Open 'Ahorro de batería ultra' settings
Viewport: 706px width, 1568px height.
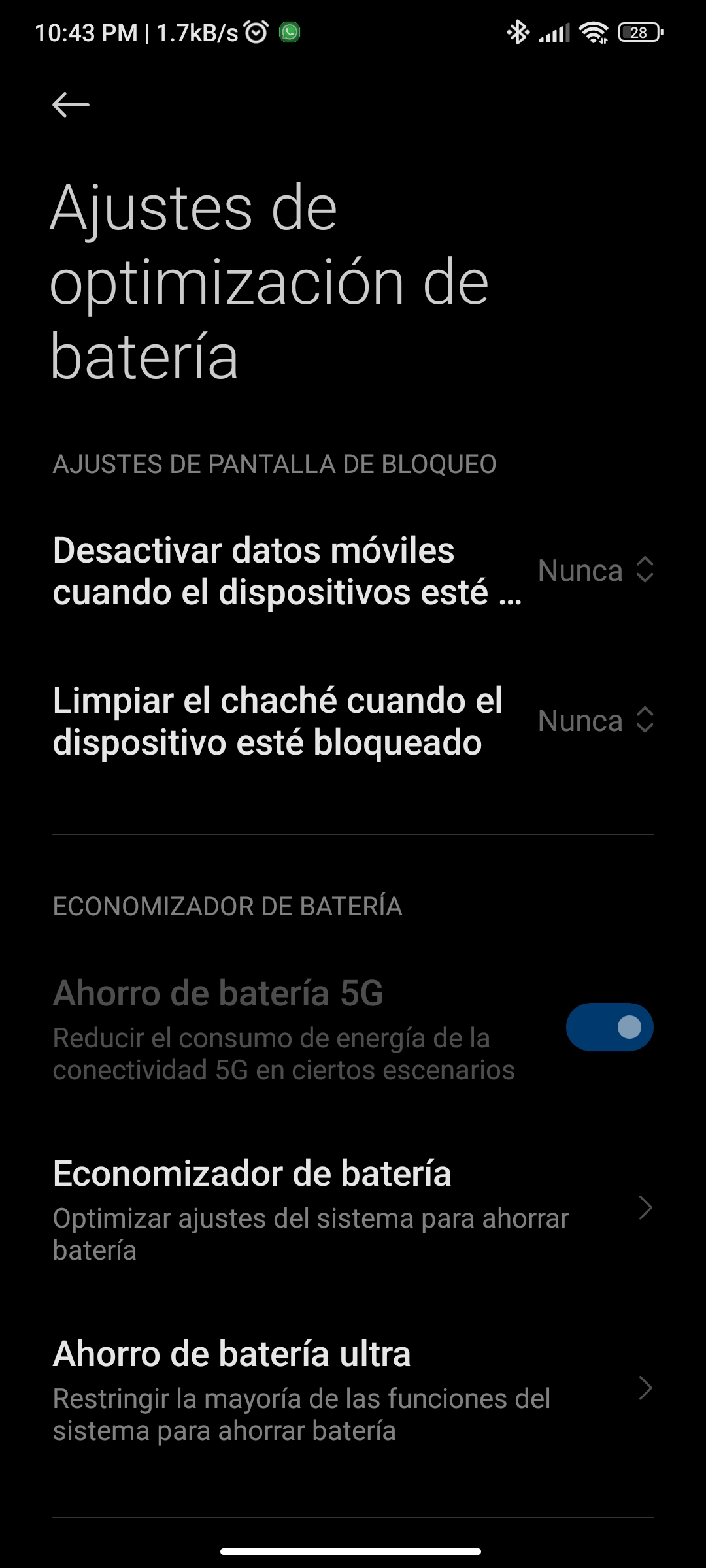[353, 1389]
